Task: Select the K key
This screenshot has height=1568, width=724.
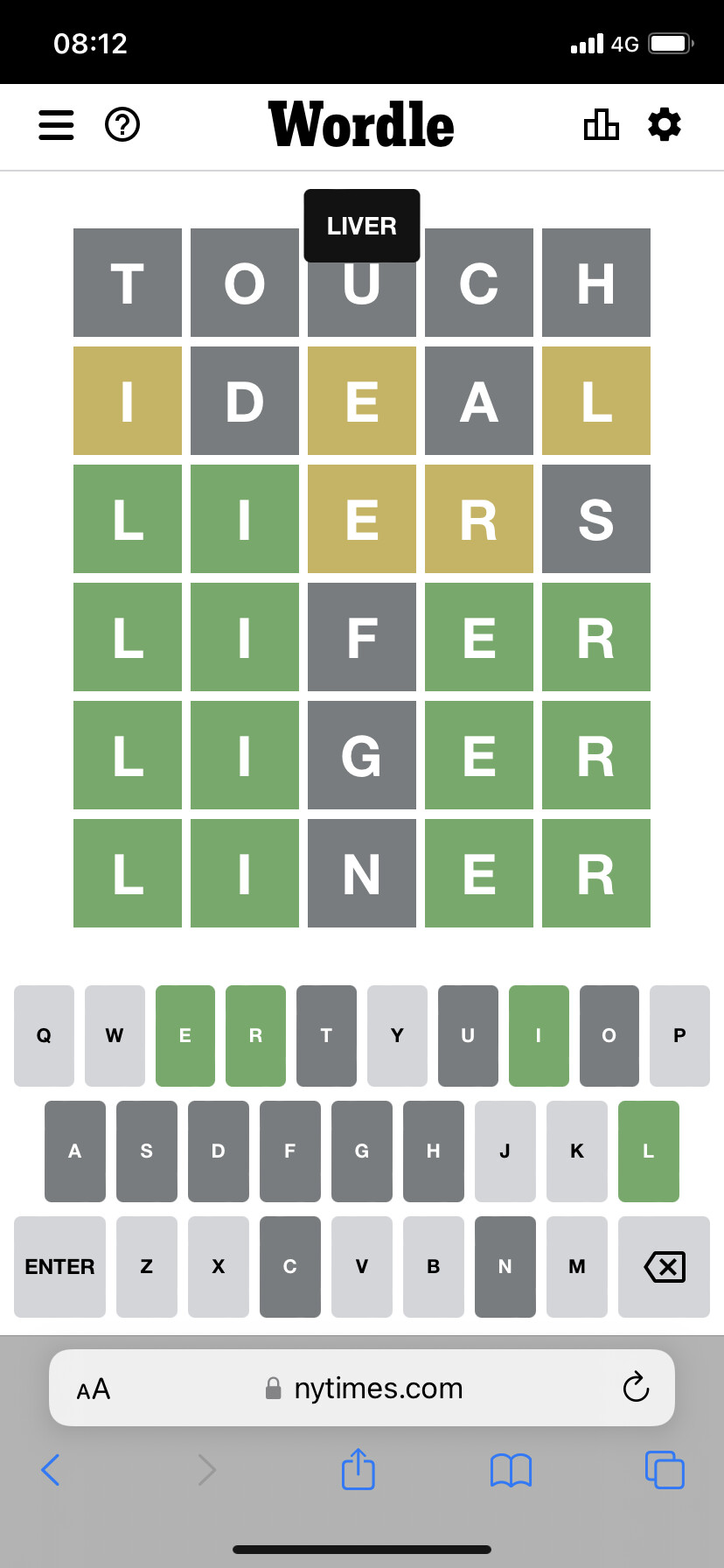Action: pos(576,1151)
